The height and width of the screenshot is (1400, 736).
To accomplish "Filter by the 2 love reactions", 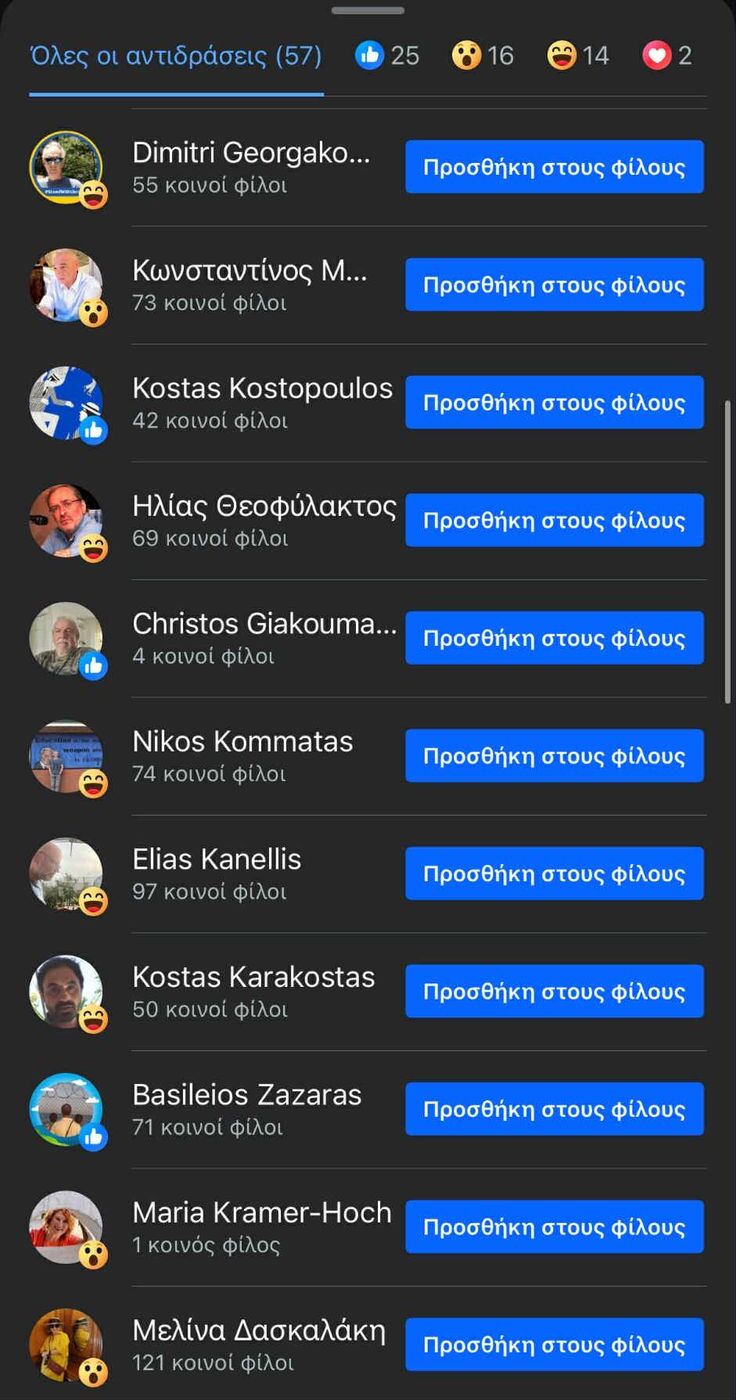I will point(667,56).
